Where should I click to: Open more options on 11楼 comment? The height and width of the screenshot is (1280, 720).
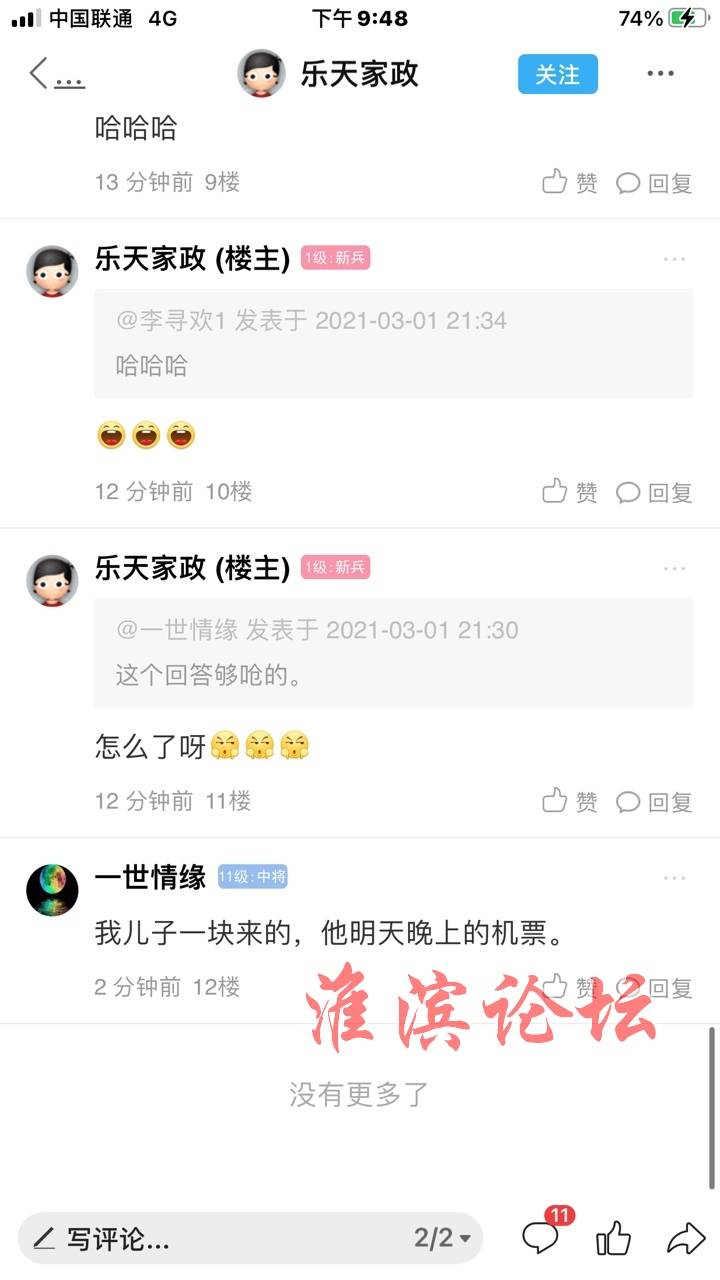coord(674,568)
